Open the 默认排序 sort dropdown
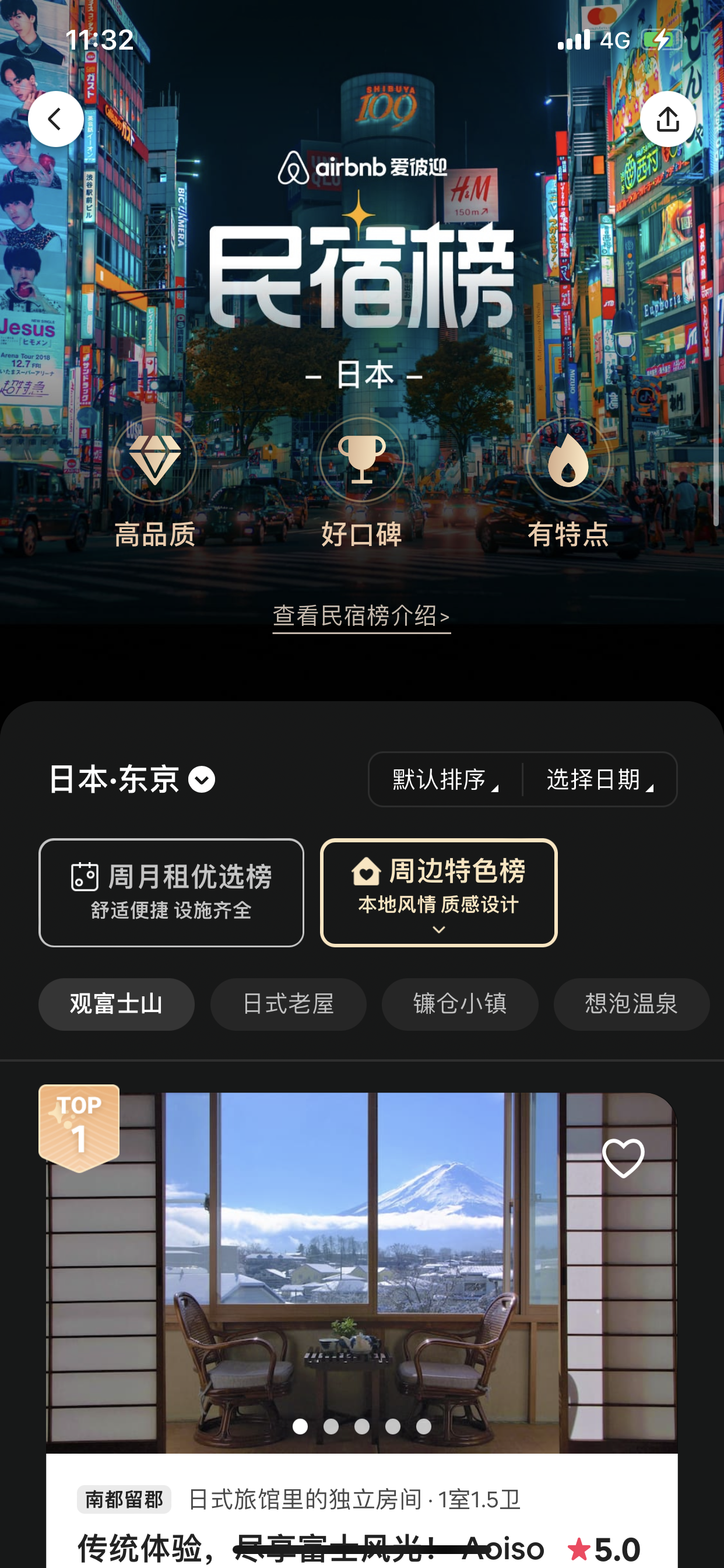The width and height of the screenshot is (724, 1568). coord(445,779)
